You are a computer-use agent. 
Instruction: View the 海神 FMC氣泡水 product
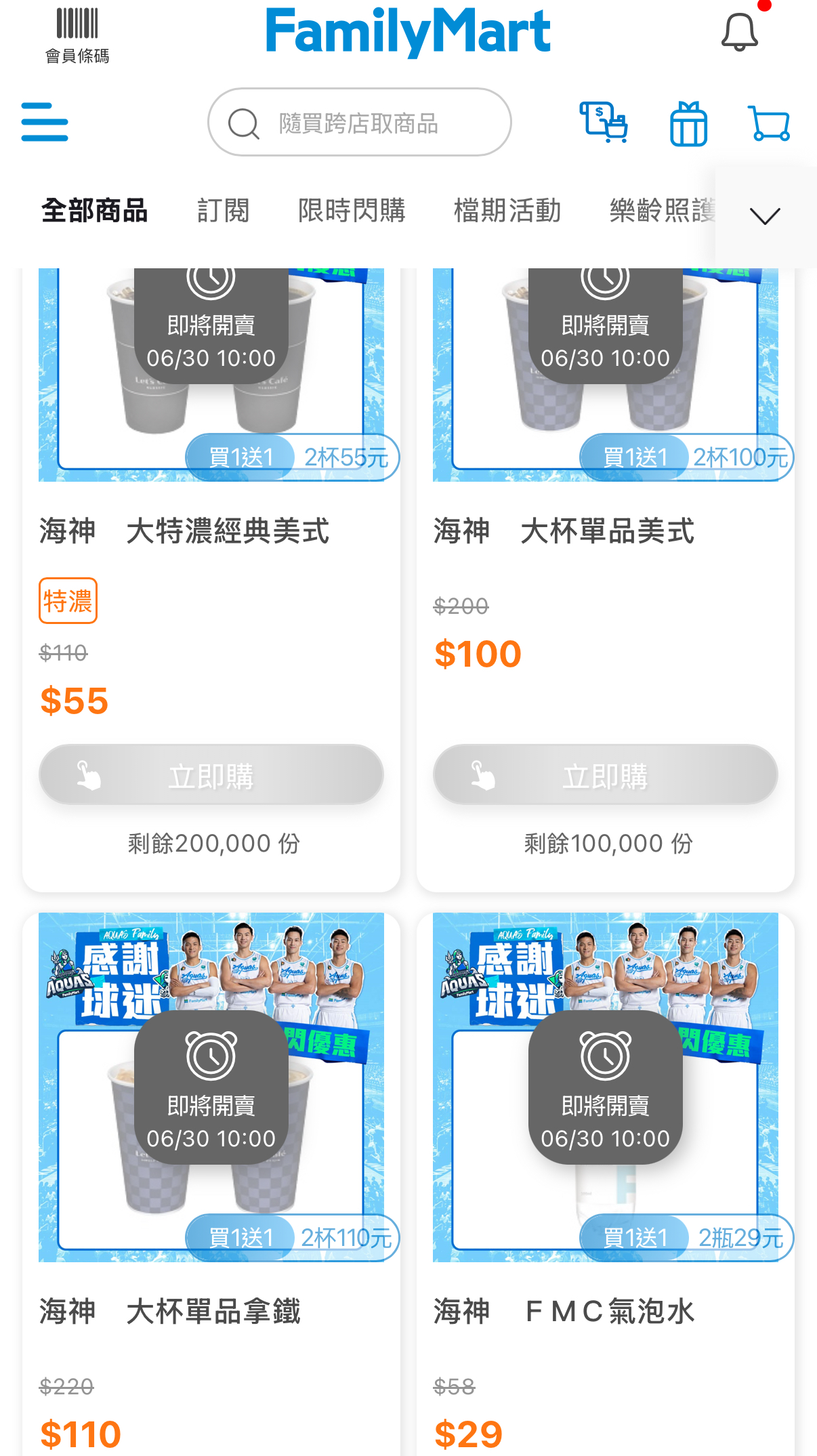564,1311
